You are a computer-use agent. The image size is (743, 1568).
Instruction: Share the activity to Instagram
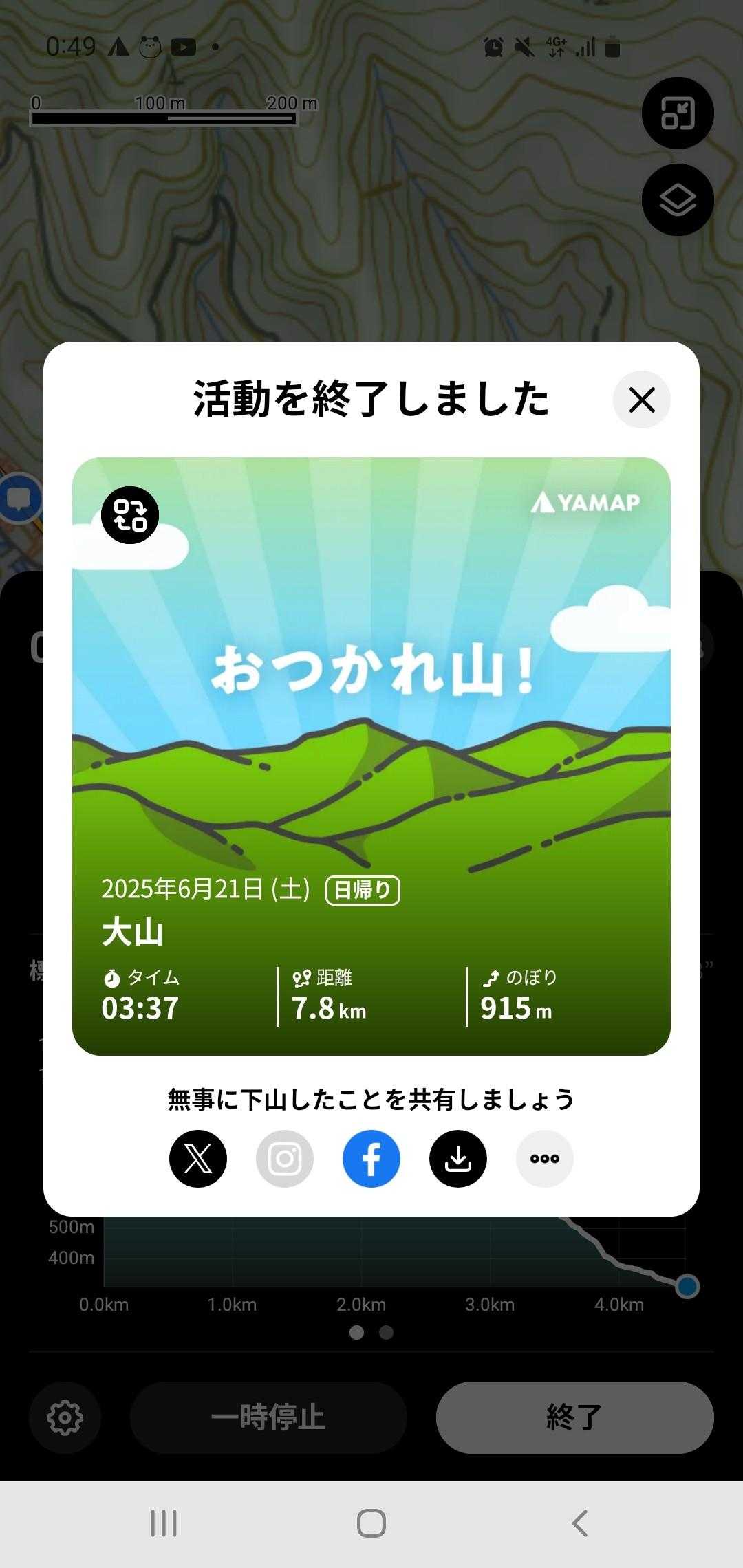tap(285, 1159)
